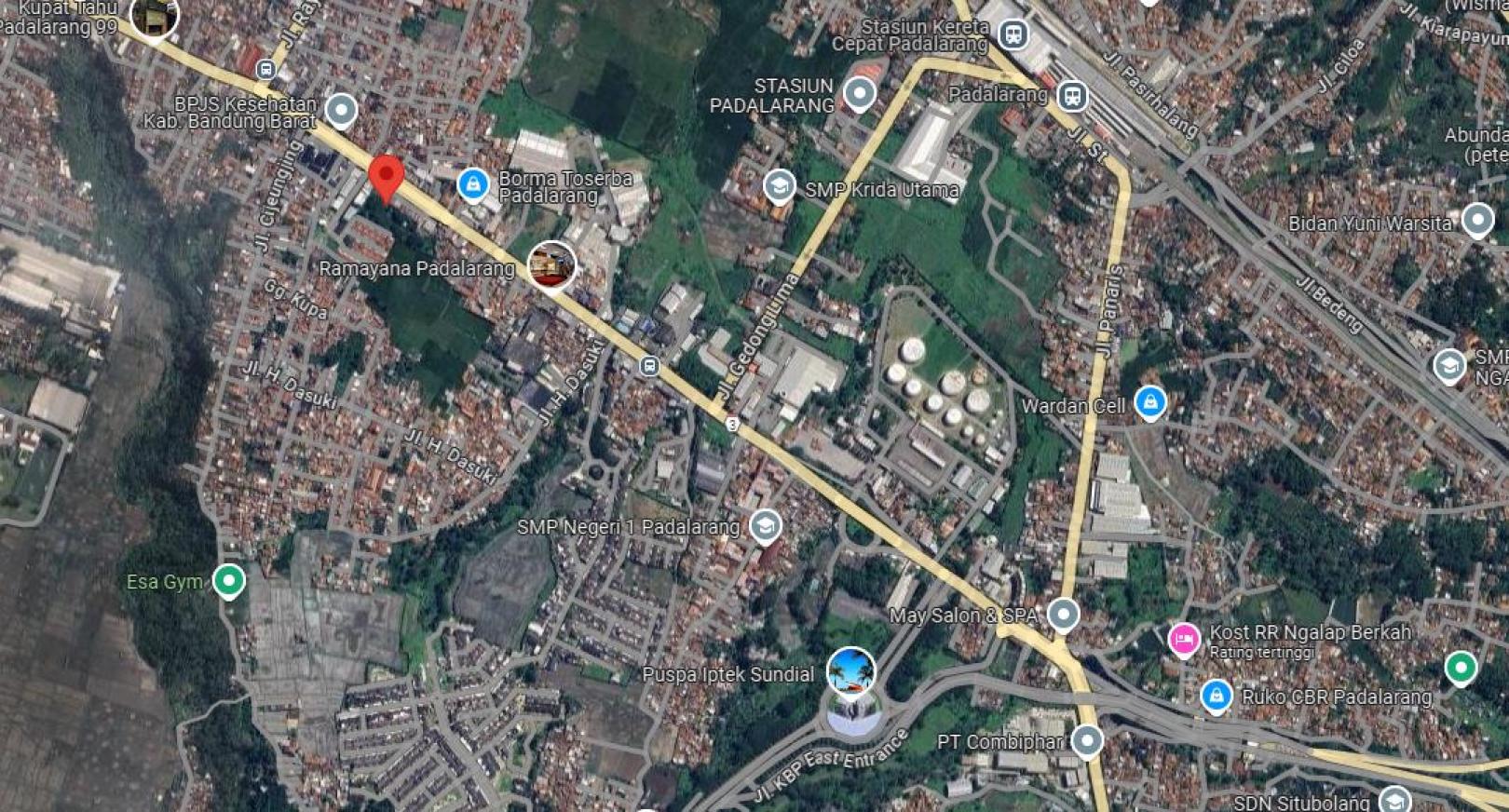Select the Ramayana Padalarang photo marker
1509x812 pixels.
551,264
